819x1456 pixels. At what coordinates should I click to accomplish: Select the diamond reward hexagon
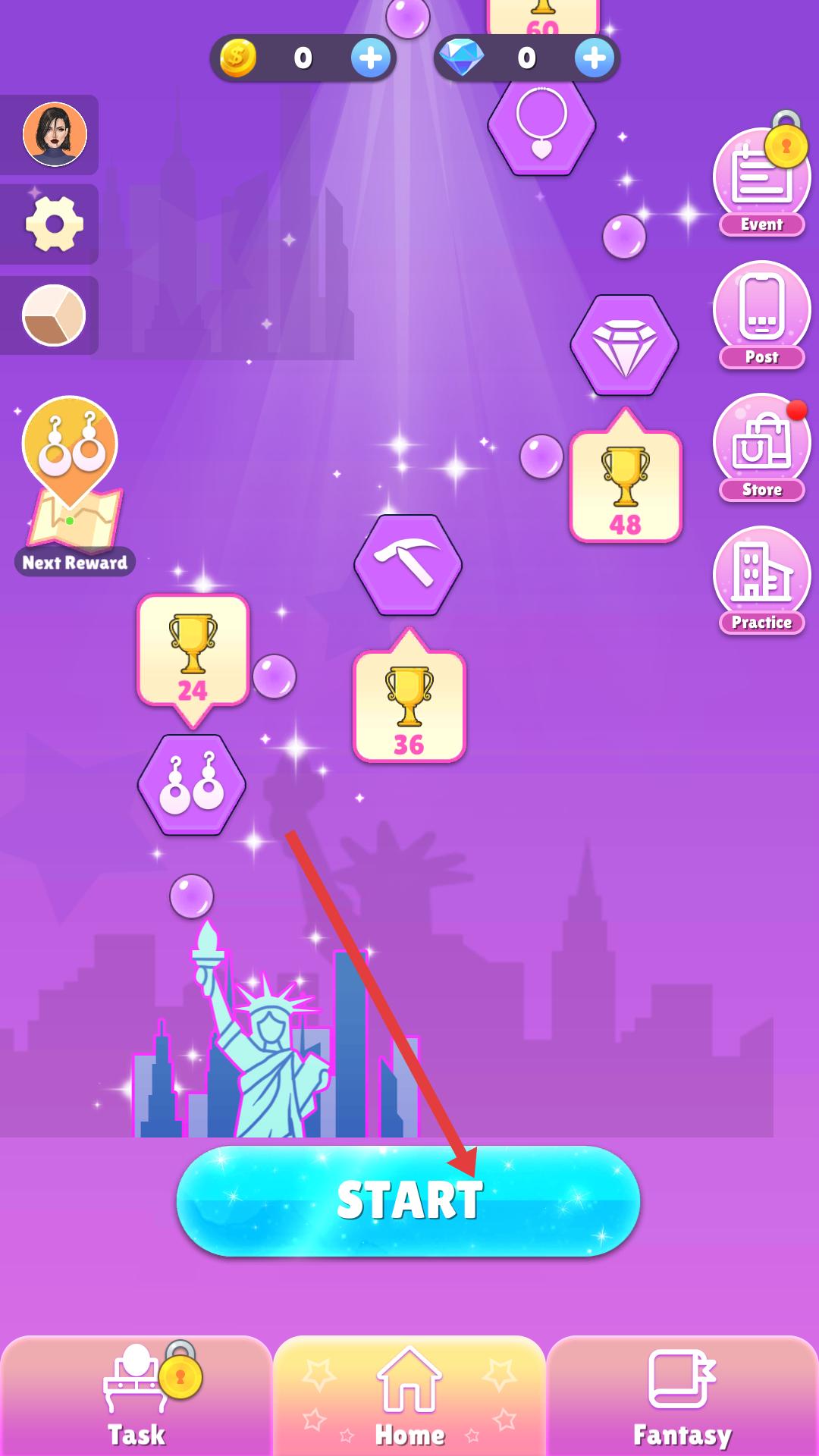[x=624, y=345]
